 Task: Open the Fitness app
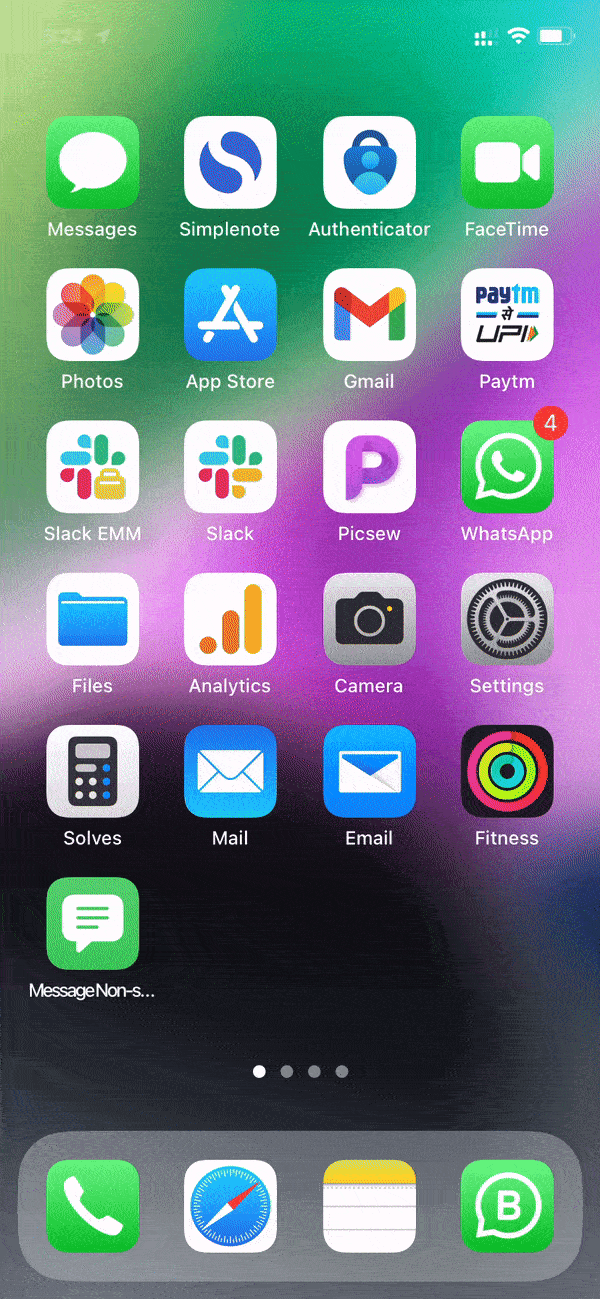pyautogui.click(x=507, y=771)
